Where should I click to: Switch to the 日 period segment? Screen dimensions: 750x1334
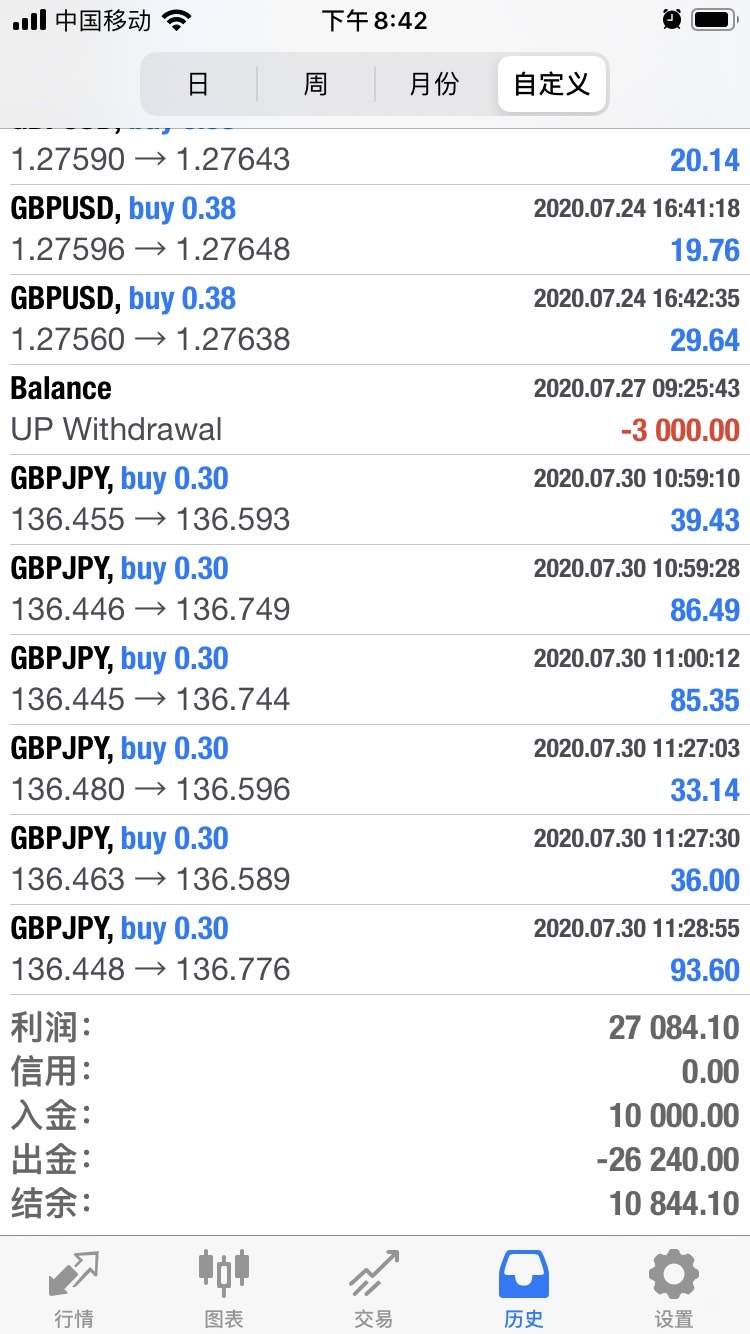tap(199, 84)
